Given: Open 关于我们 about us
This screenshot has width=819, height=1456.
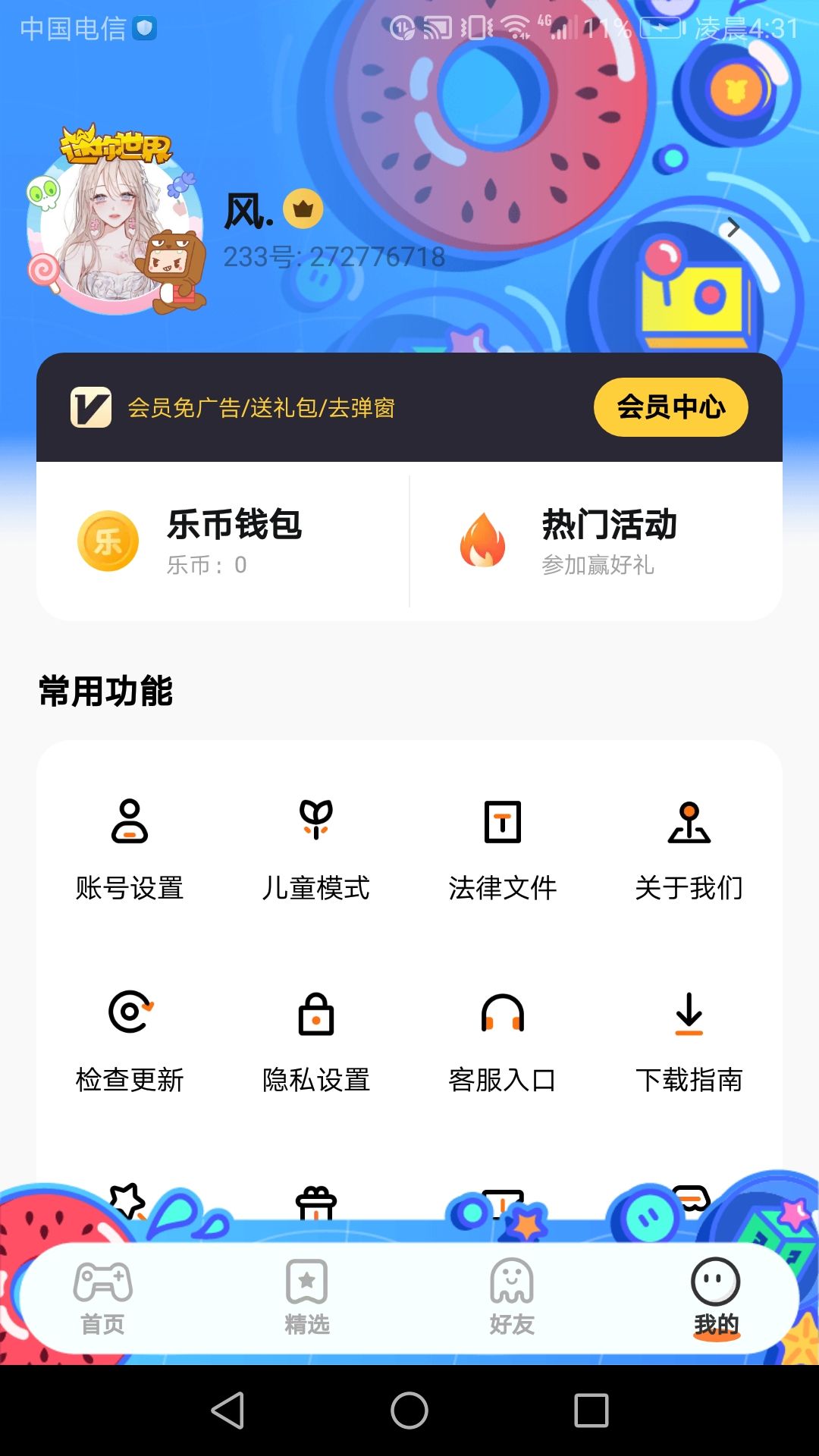Looking at the screenshot, I should [689, 849].
